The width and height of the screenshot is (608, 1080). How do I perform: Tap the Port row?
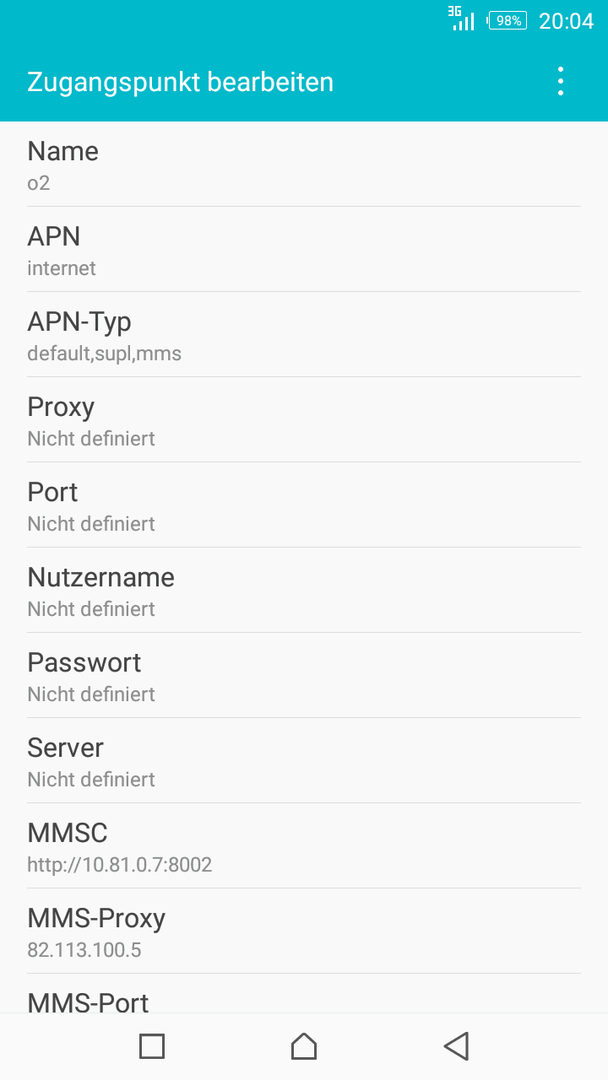coord(304,505)
